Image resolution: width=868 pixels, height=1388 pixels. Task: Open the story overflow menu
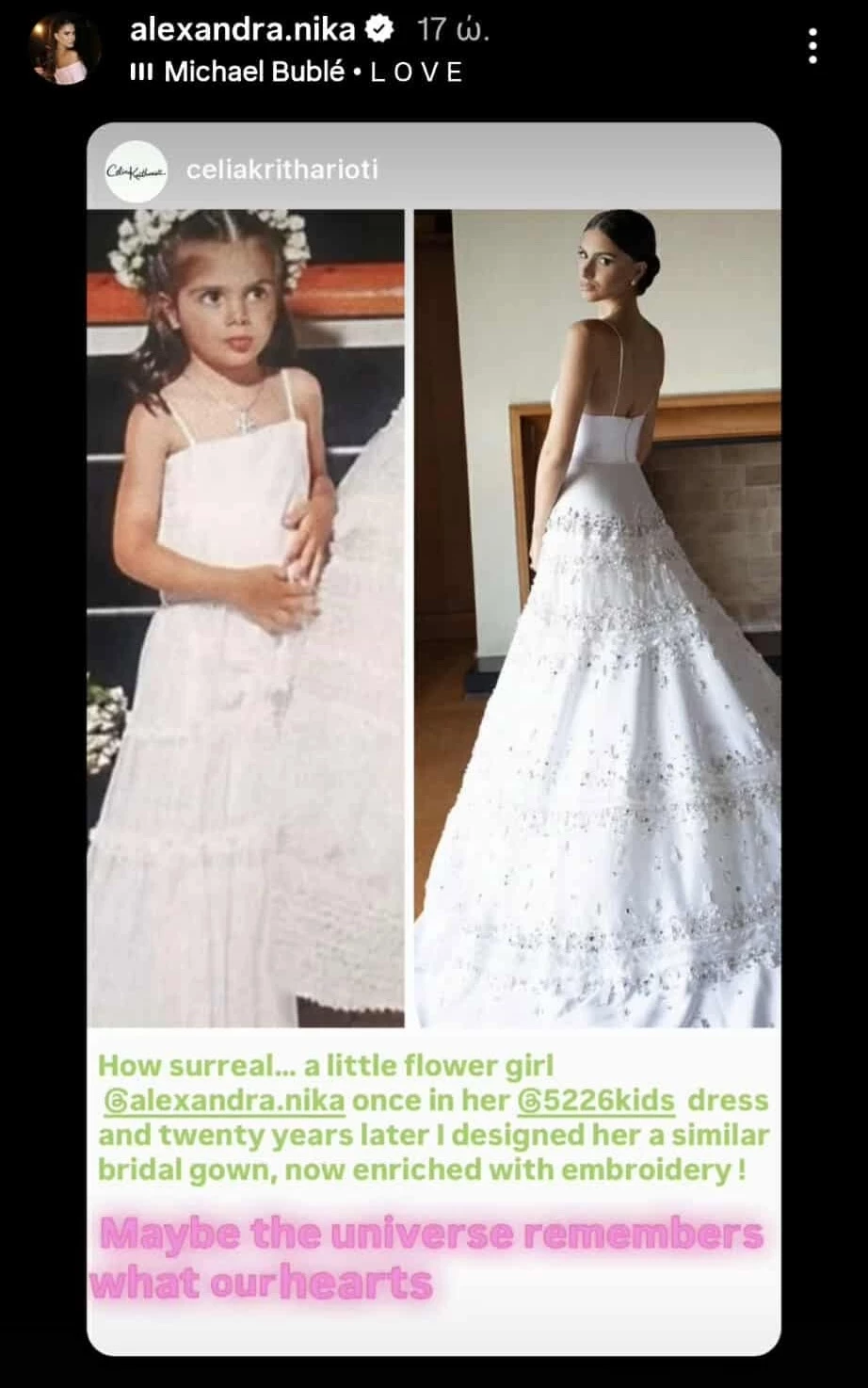click(x=812, y=45)
